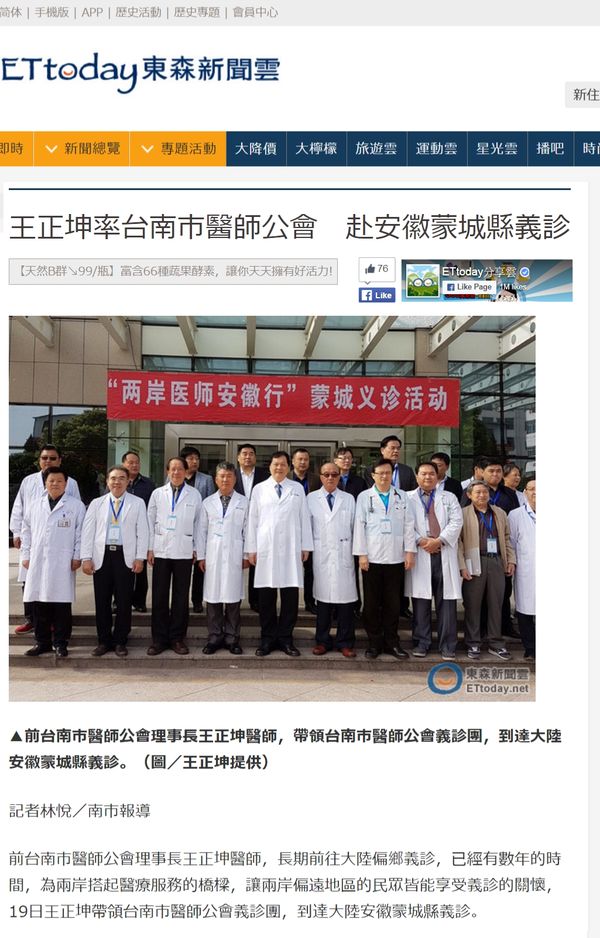Like this article on Facebook
The width and height of the screenshot is (600, 938).
376,295
